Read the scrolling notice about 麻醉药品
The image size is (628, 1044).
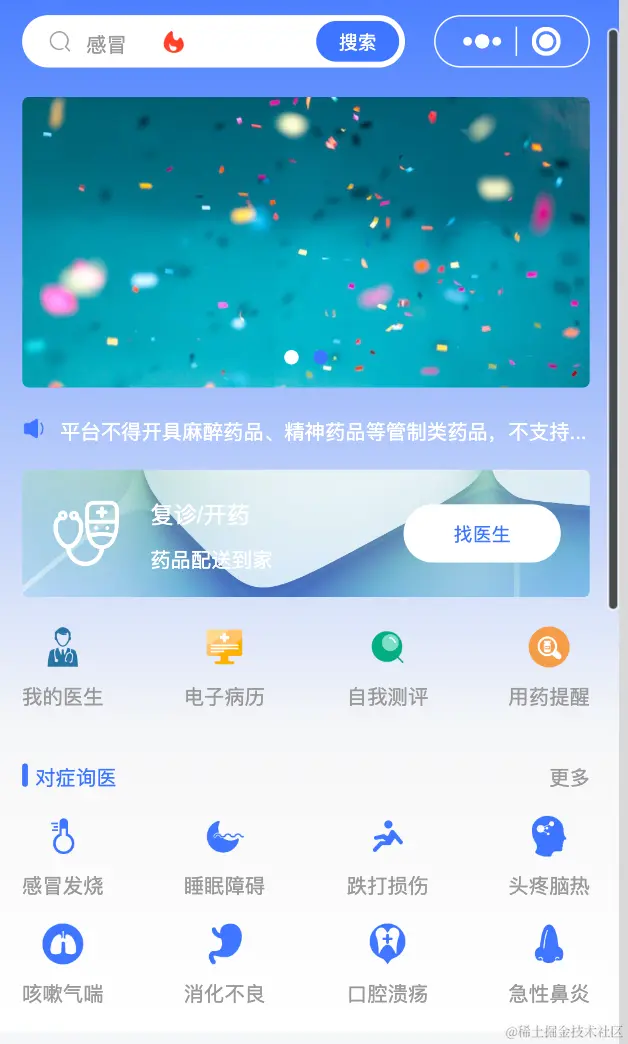point(322,432)
